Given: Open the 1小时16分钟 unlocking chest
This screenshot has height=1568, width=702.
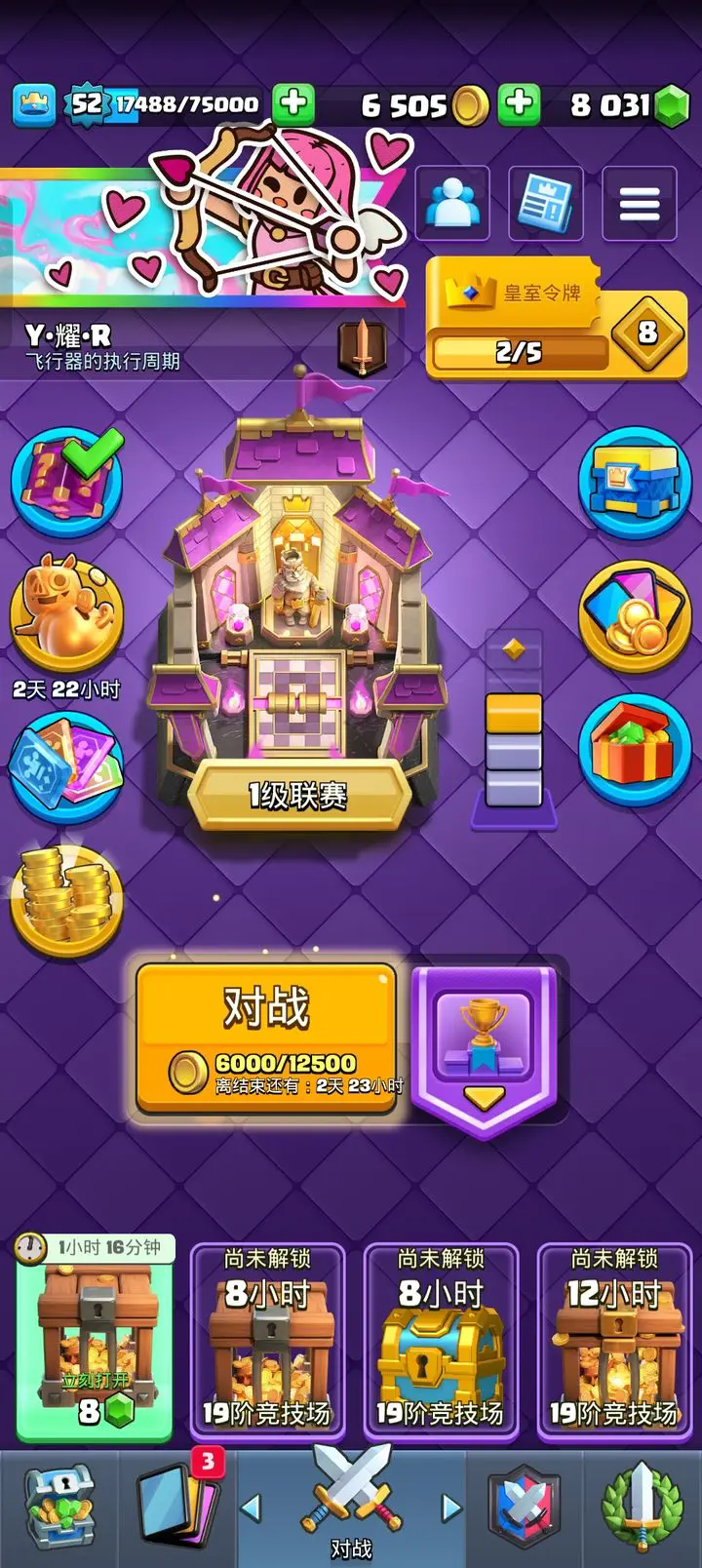Looking at the screenshot, I should click(95, 1341).
